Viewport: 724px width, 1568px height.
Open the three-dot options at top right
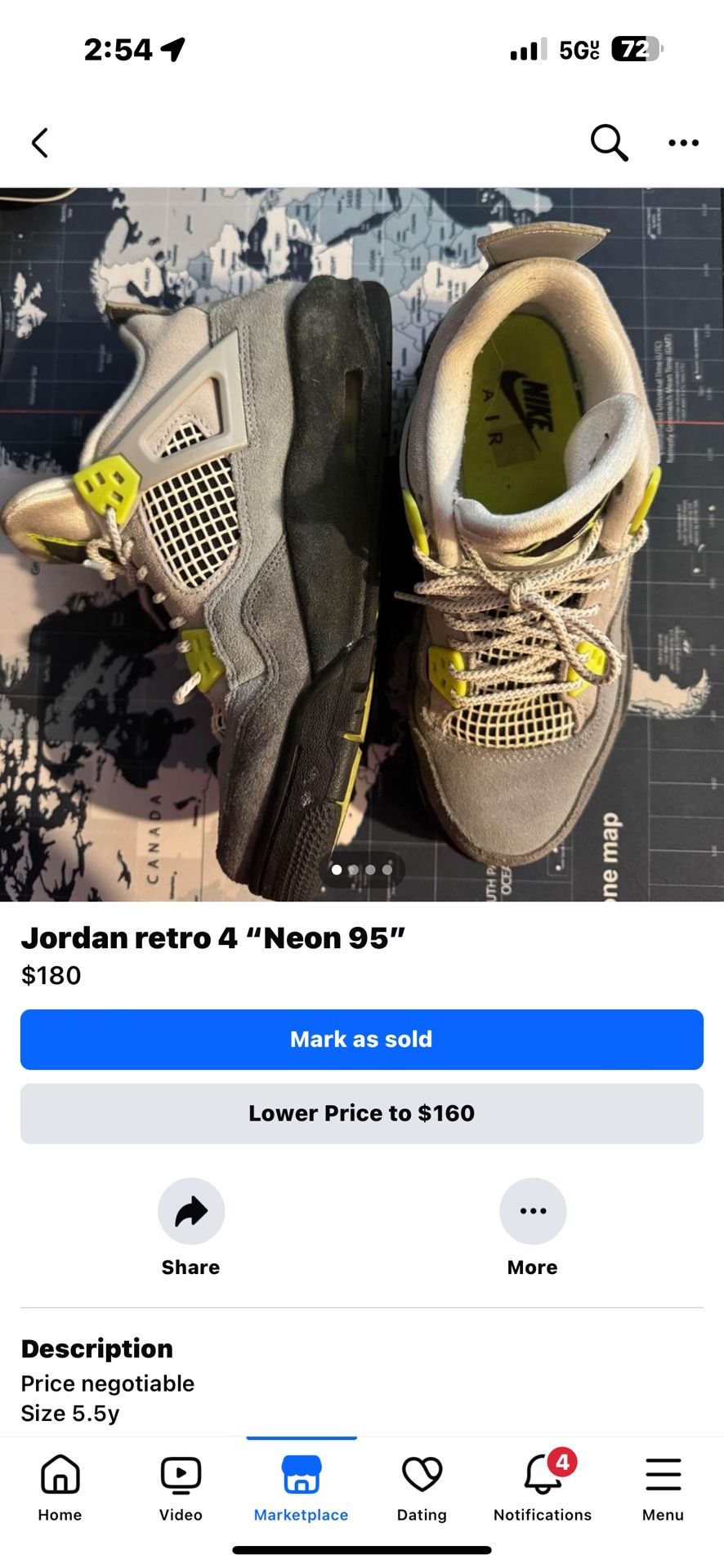coord(683,142)
